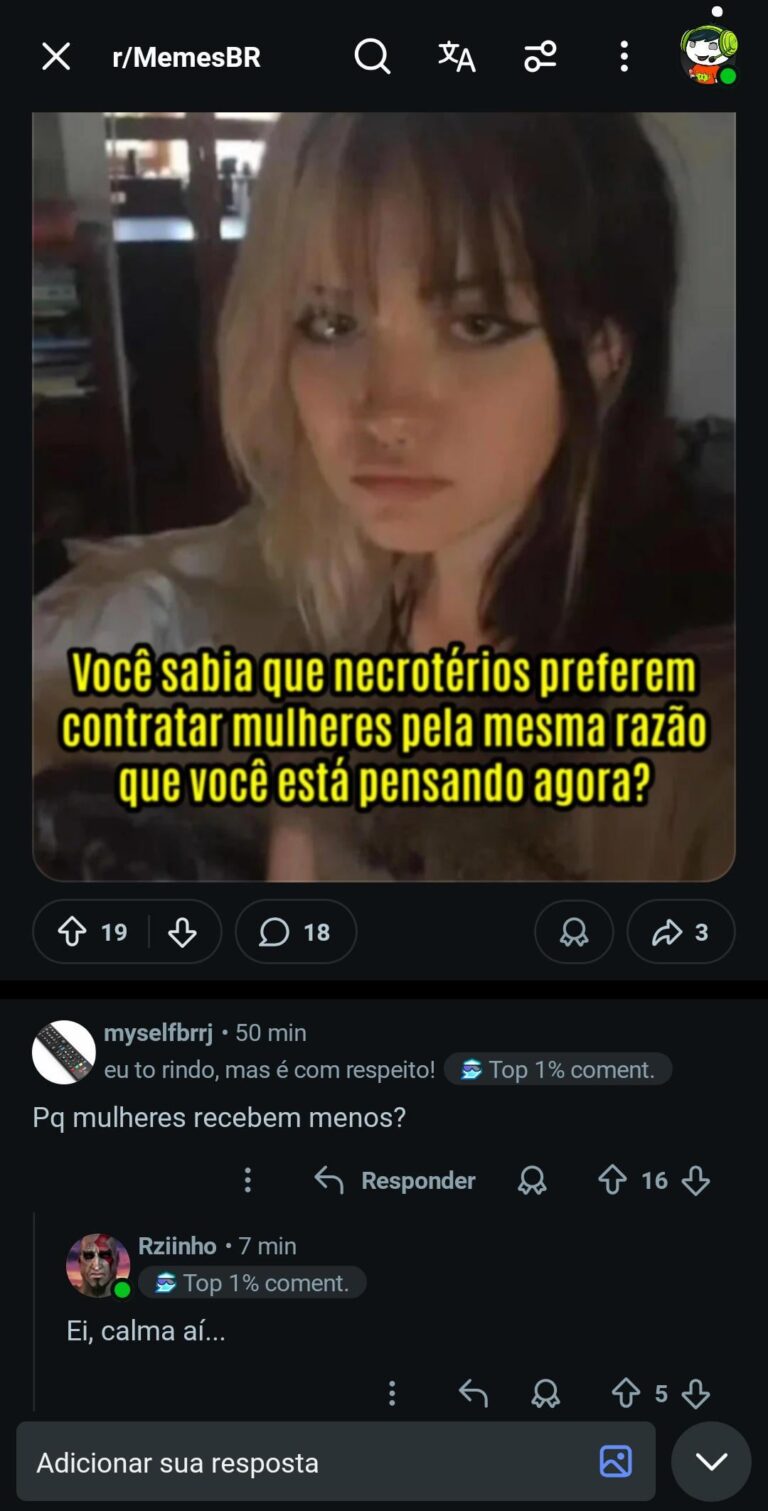Close the post view
The width and height of the screenshot is (768, 1511).
[56, 57]
